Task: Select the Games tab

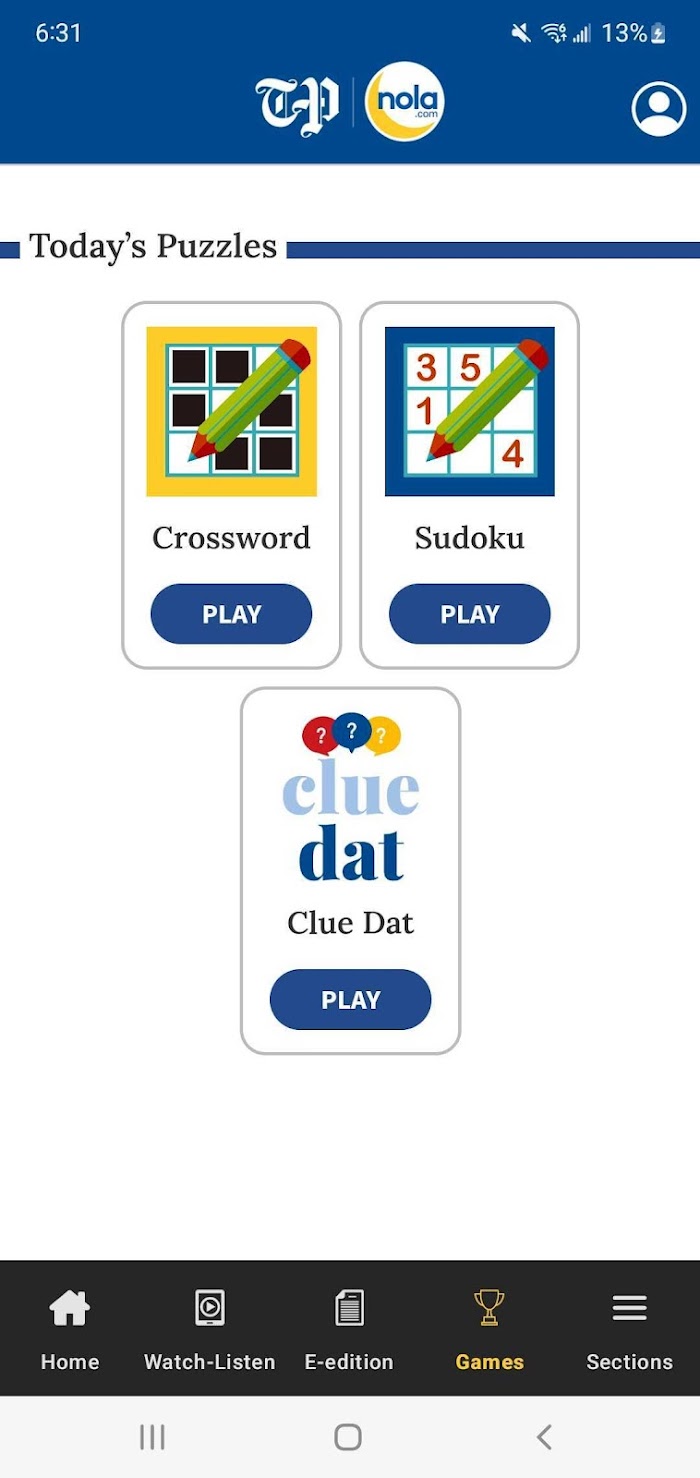Action: [x=489, y=1330]
